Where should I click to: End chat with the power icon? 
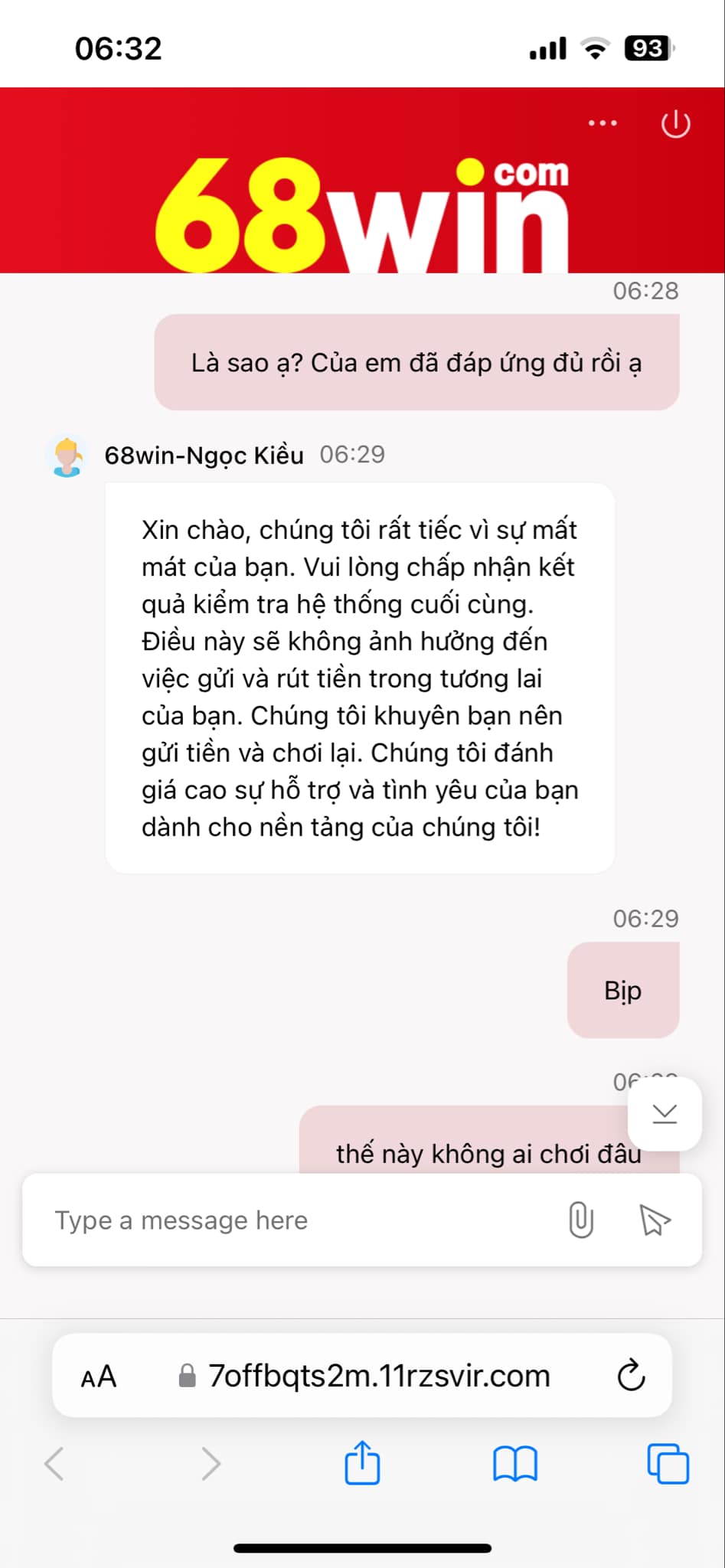pyautogui.click(x=675, y=124)
